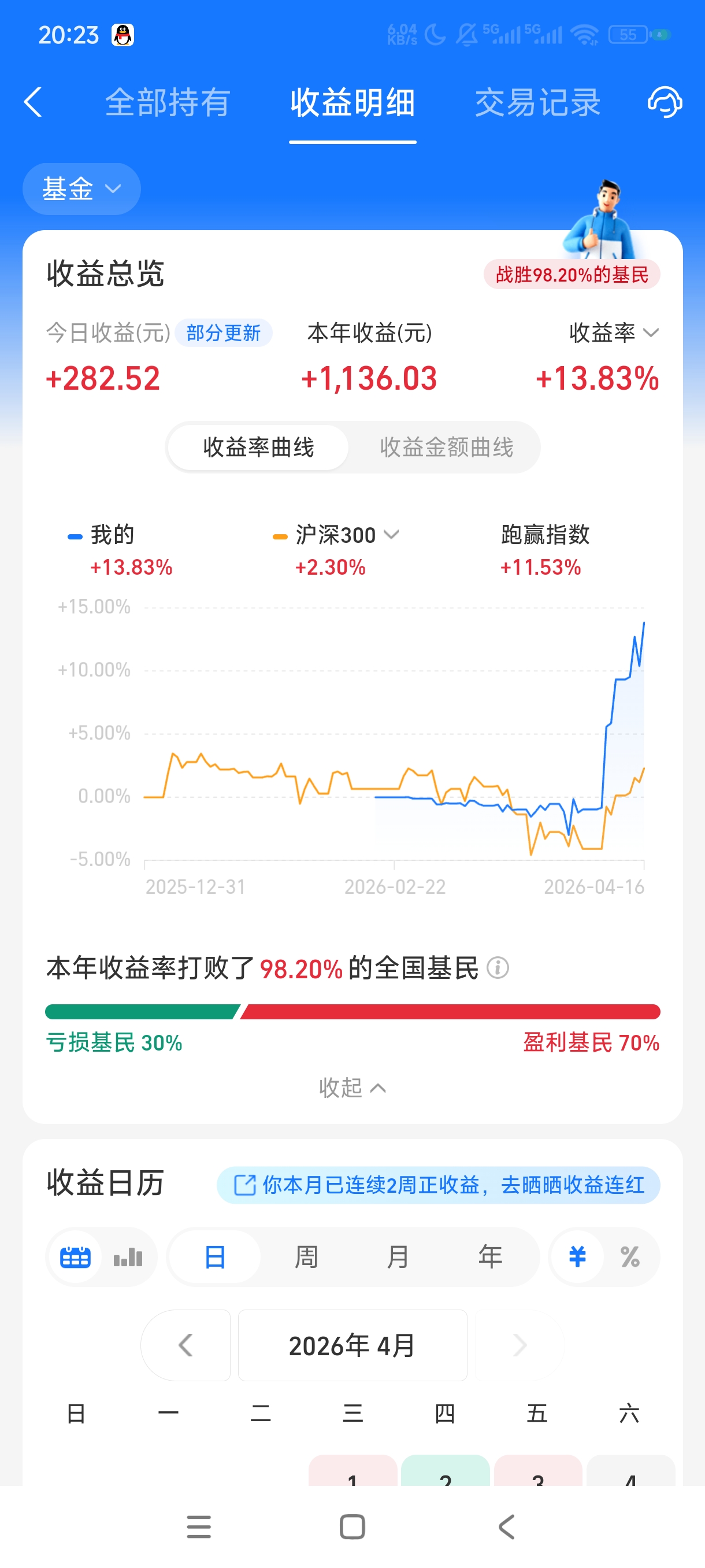Open customer service headset icon
The width and height of the screenshot is (705, 1568).
point(664,102)
